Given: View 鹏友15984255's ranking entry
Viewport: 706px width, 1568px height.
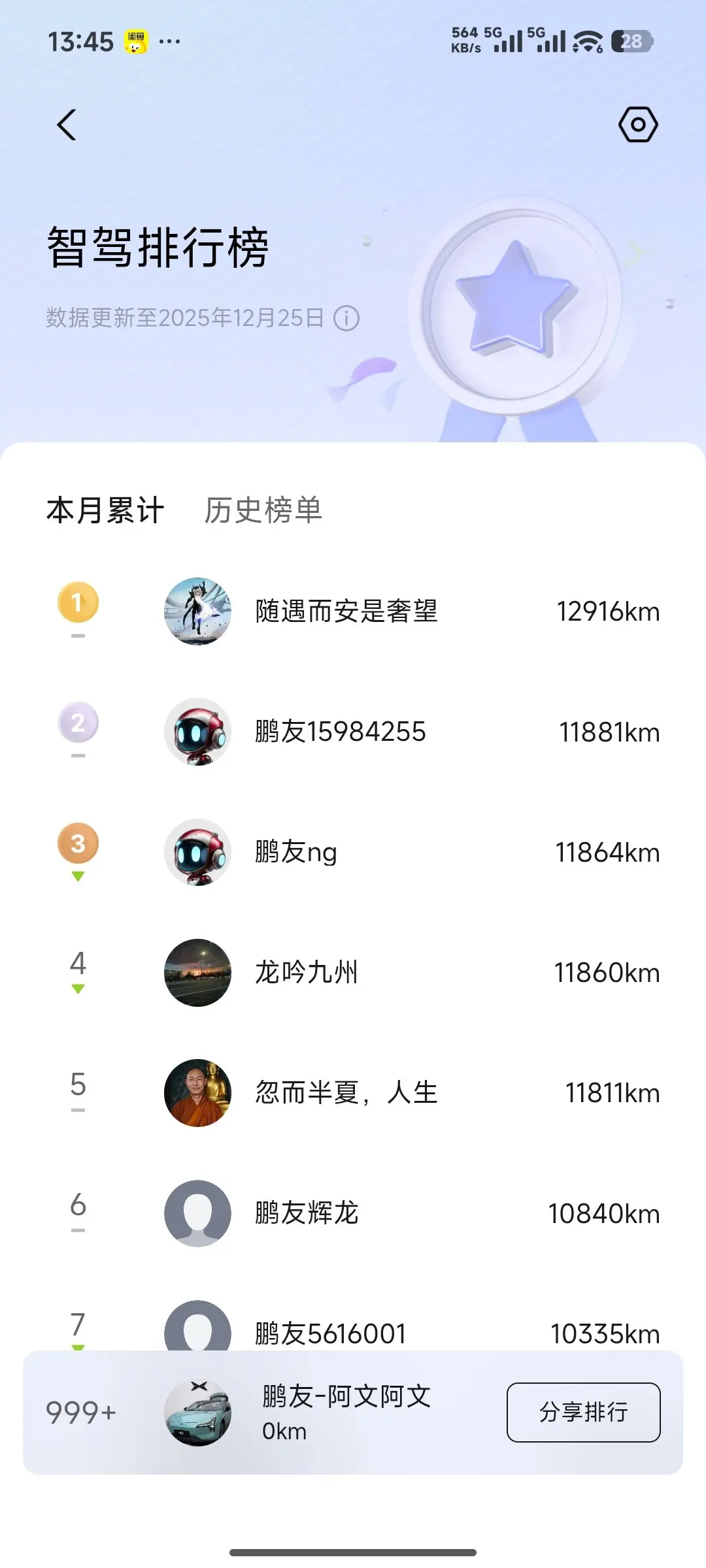Looking at the screenshot, I should click(x=341, y=732).
